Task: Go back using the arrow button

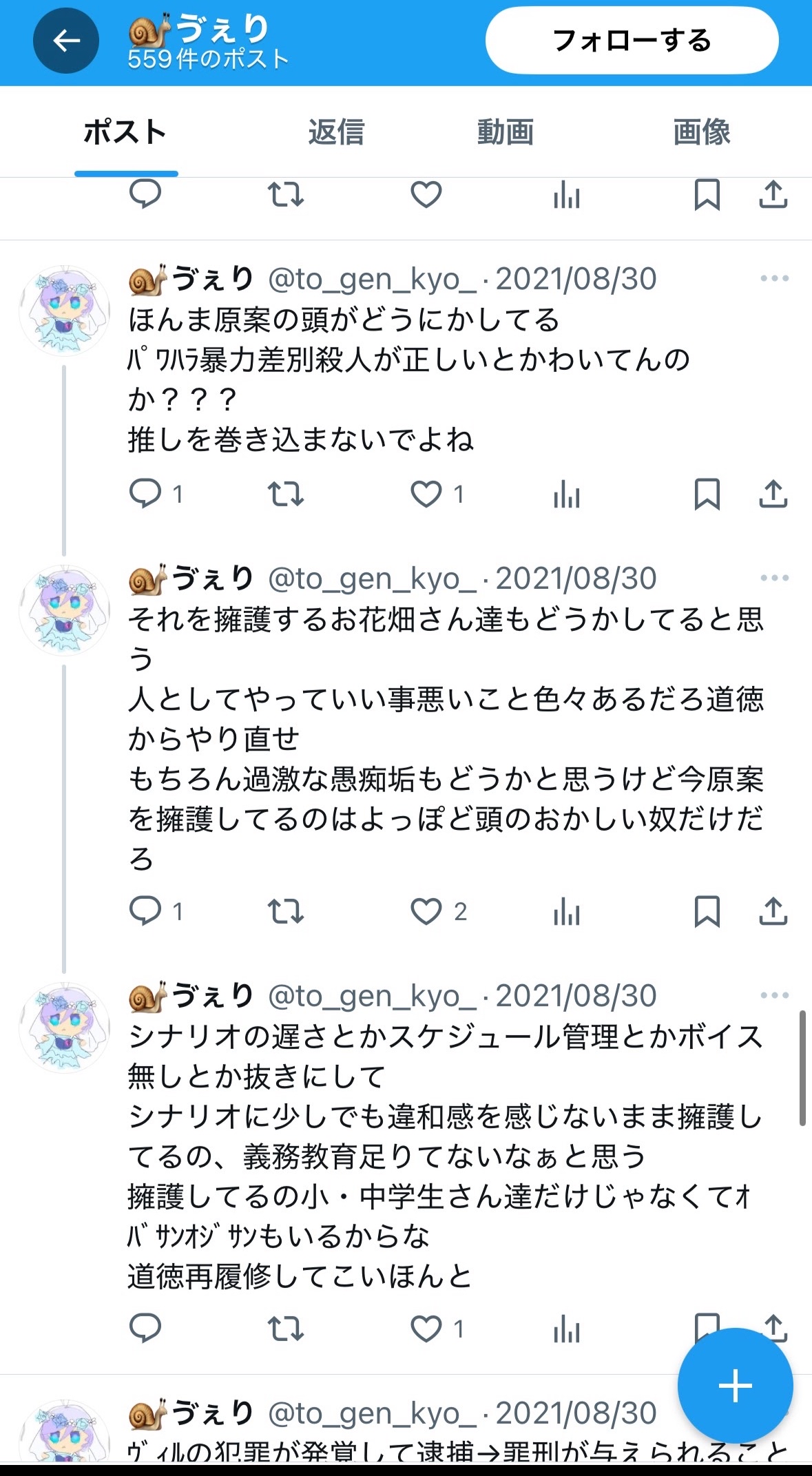Action: pyautogui.click(x=66, y=41)
